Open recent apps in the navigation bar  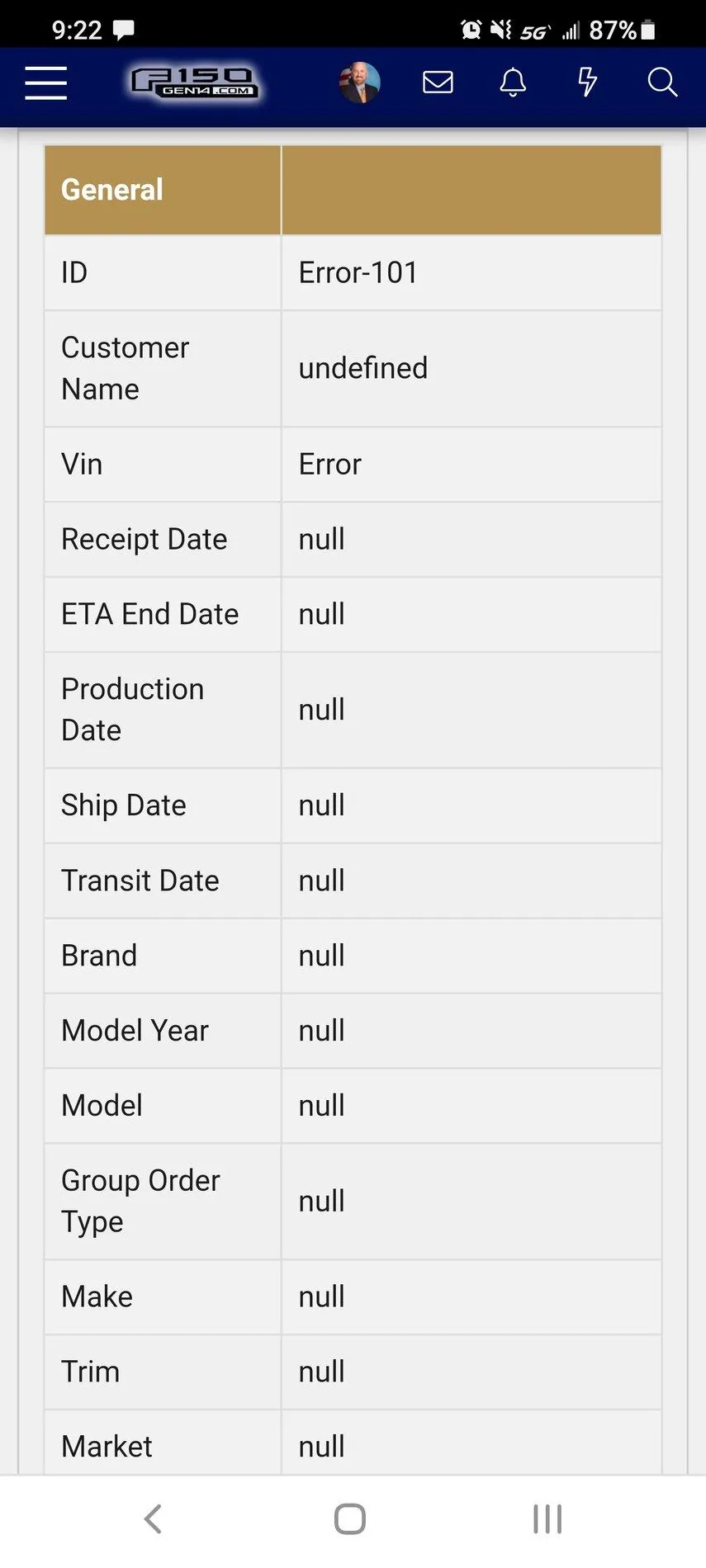tap(547, 1518)
